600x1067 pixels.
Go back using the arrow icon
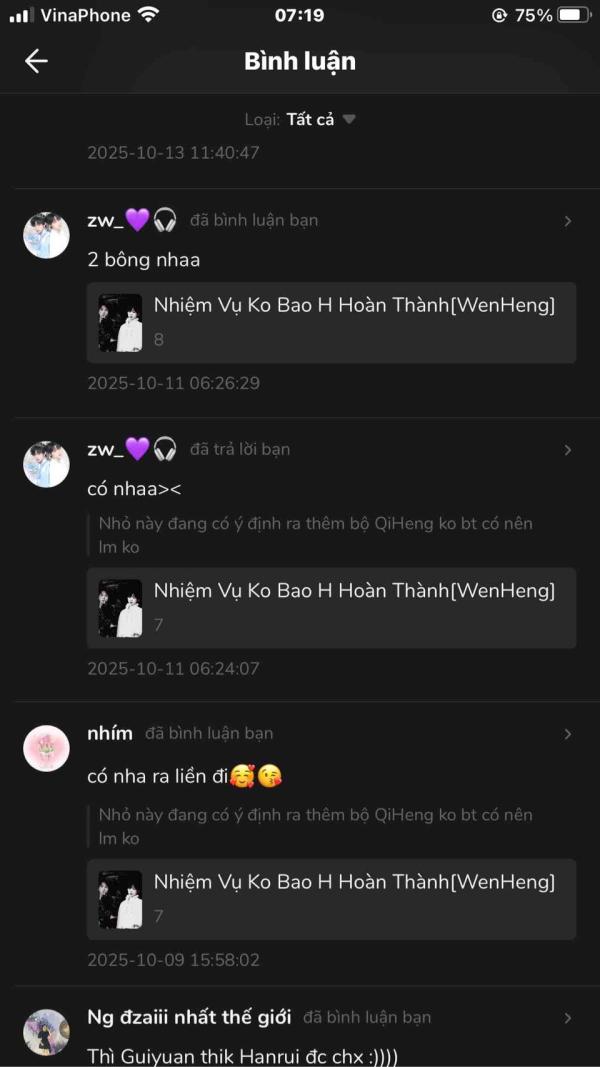(36, 61)
